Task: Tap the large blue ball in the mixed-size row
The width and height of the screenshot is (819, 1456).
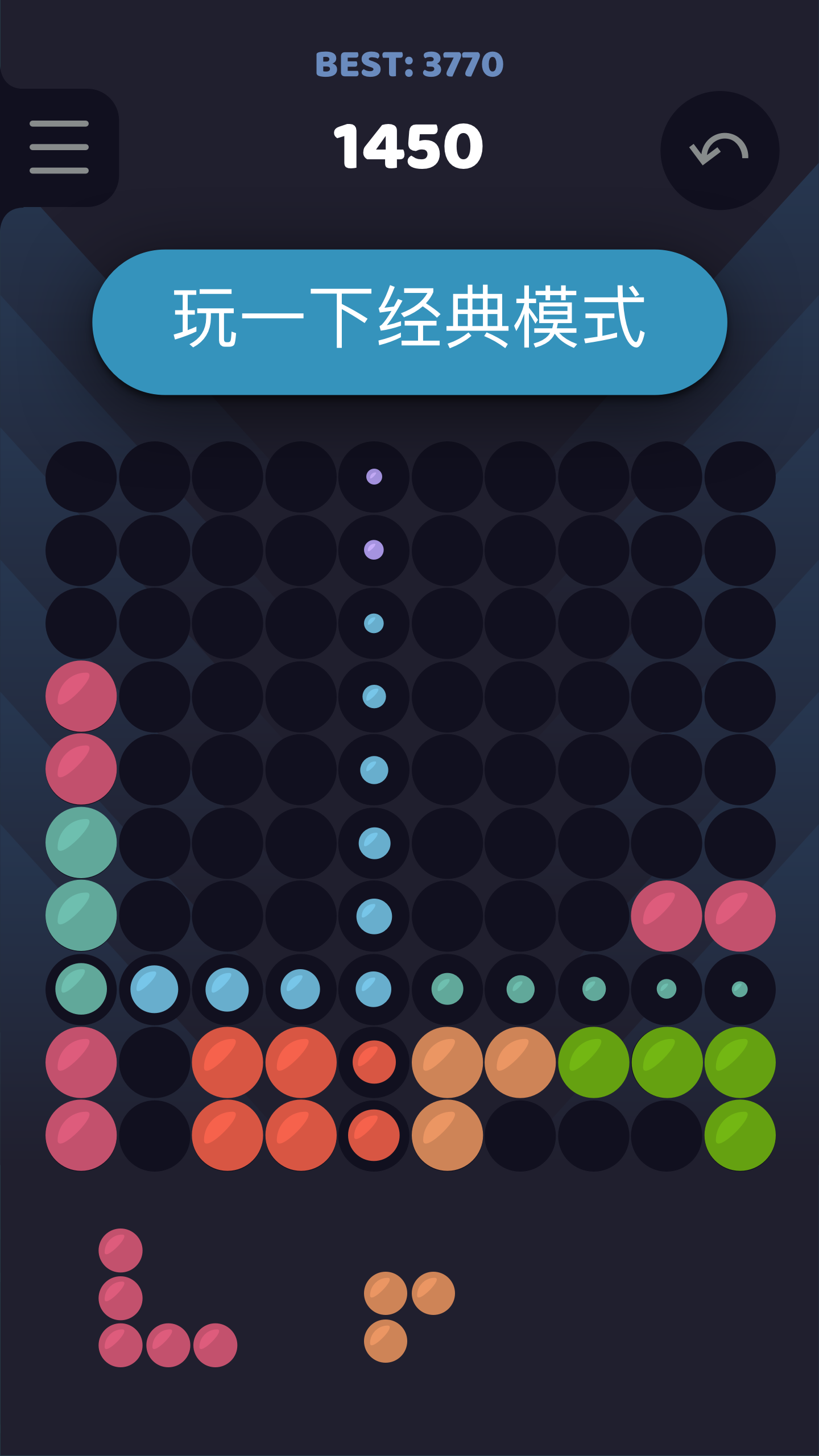Action: [x=154, y=990]
